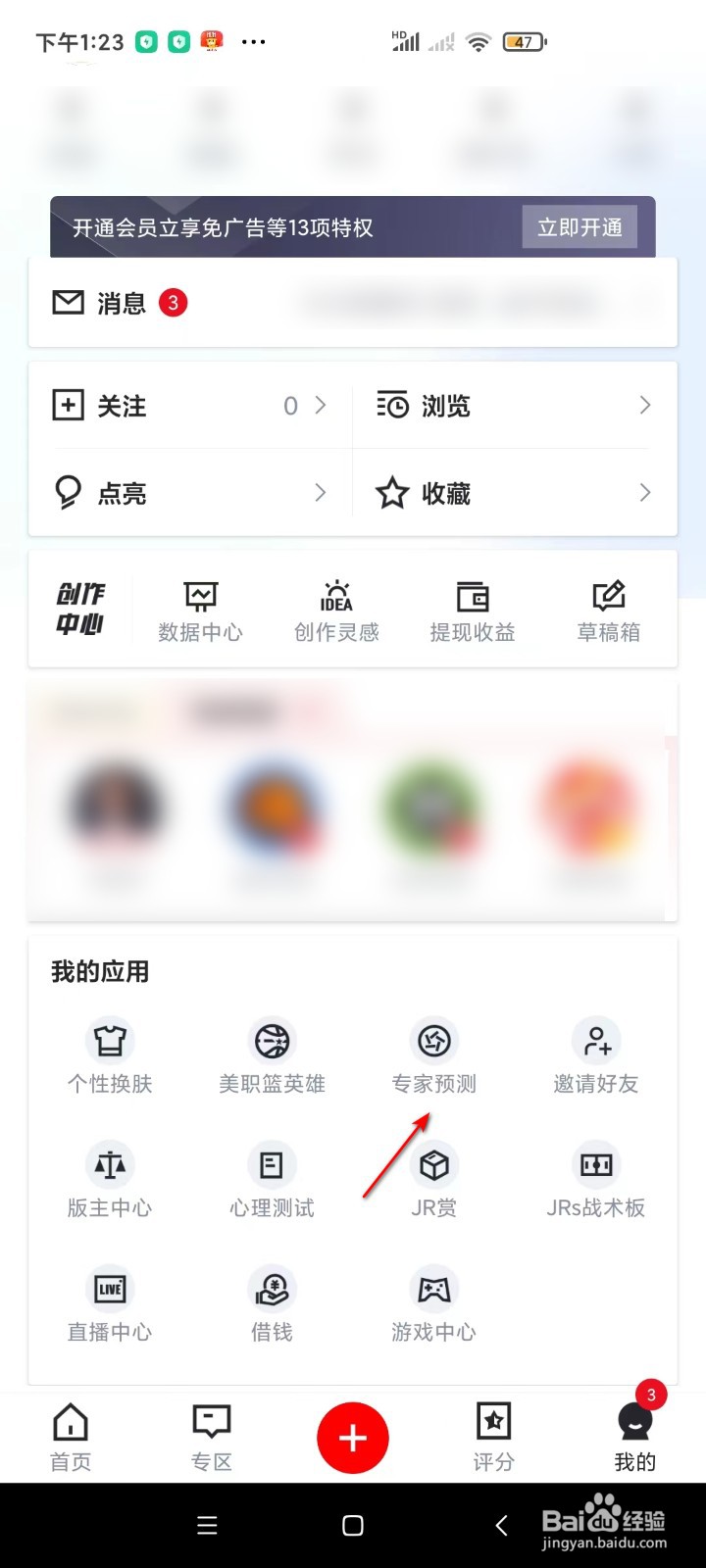
Task: Click 立即开通 to activate membership
Action: tap(580, 226)
